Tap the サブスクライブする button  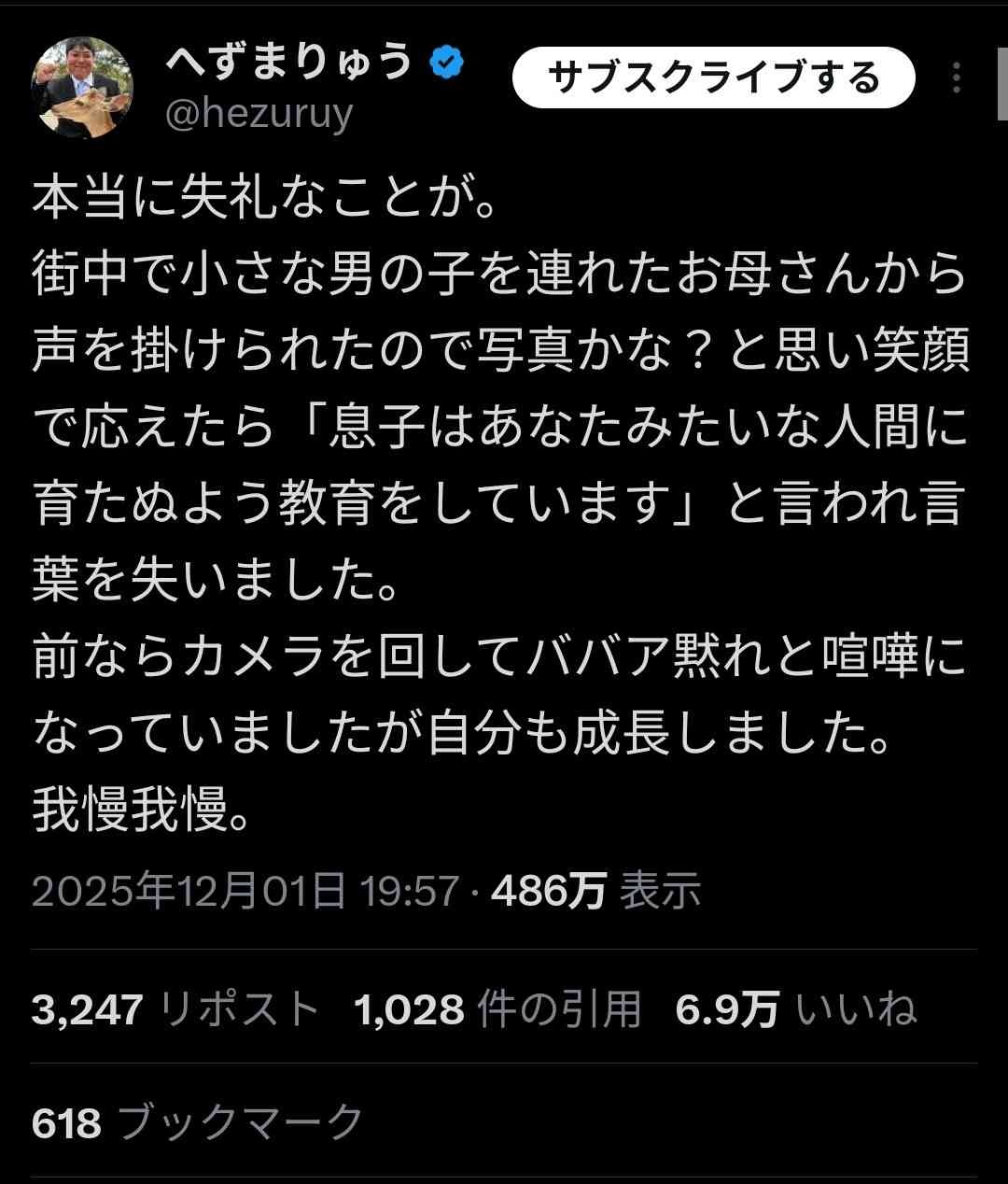coord(713,78)
